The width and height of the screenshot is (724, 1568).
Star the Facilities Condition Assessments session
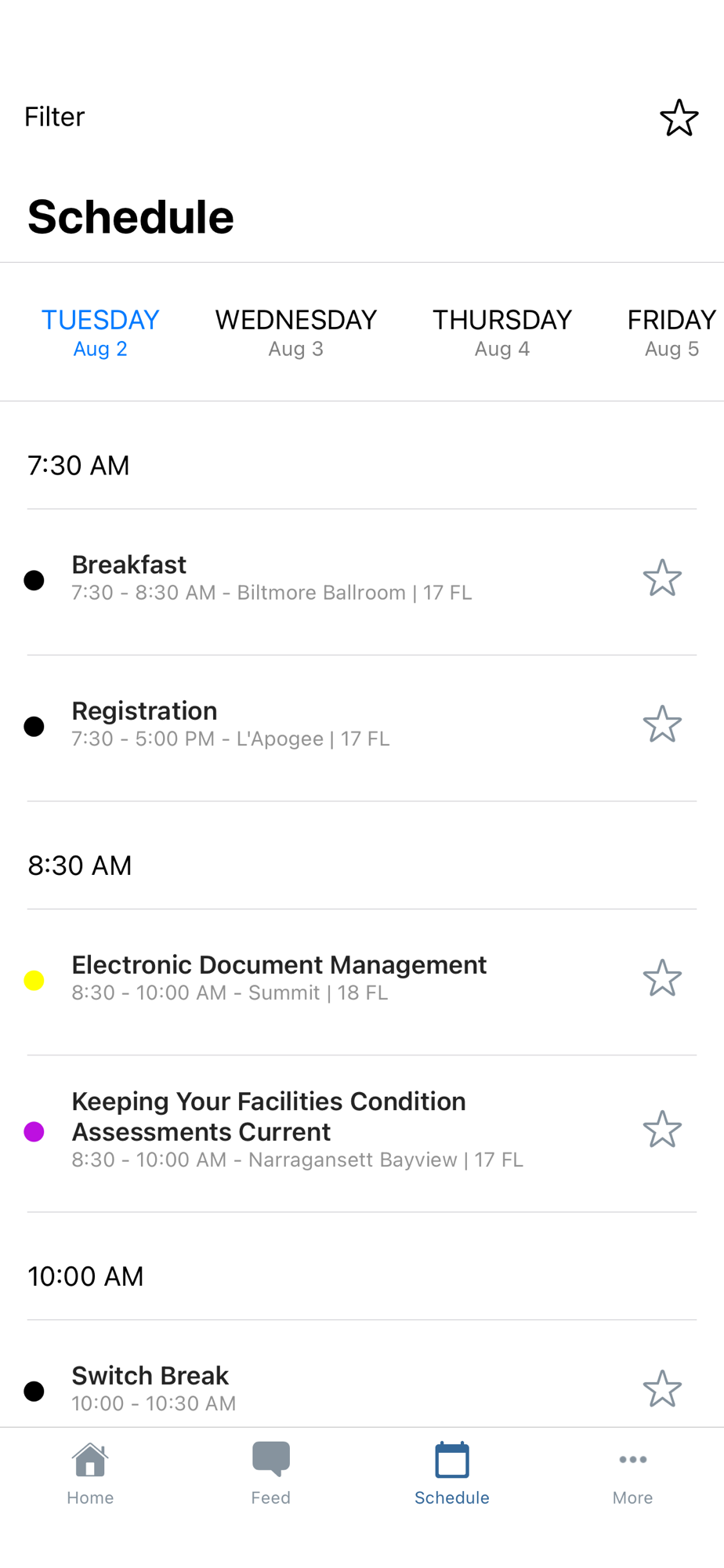point(662,1130)
